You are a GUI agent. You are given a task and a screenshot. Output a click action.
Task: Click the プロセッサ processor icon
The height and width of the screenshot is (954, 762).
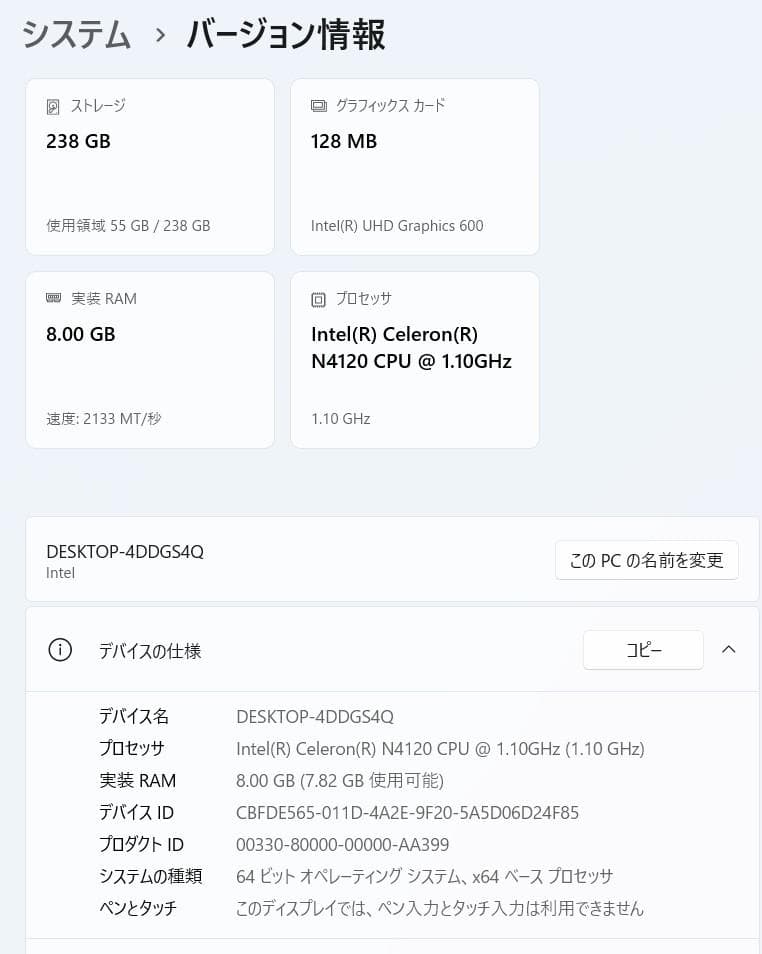[x=319, y=298]
